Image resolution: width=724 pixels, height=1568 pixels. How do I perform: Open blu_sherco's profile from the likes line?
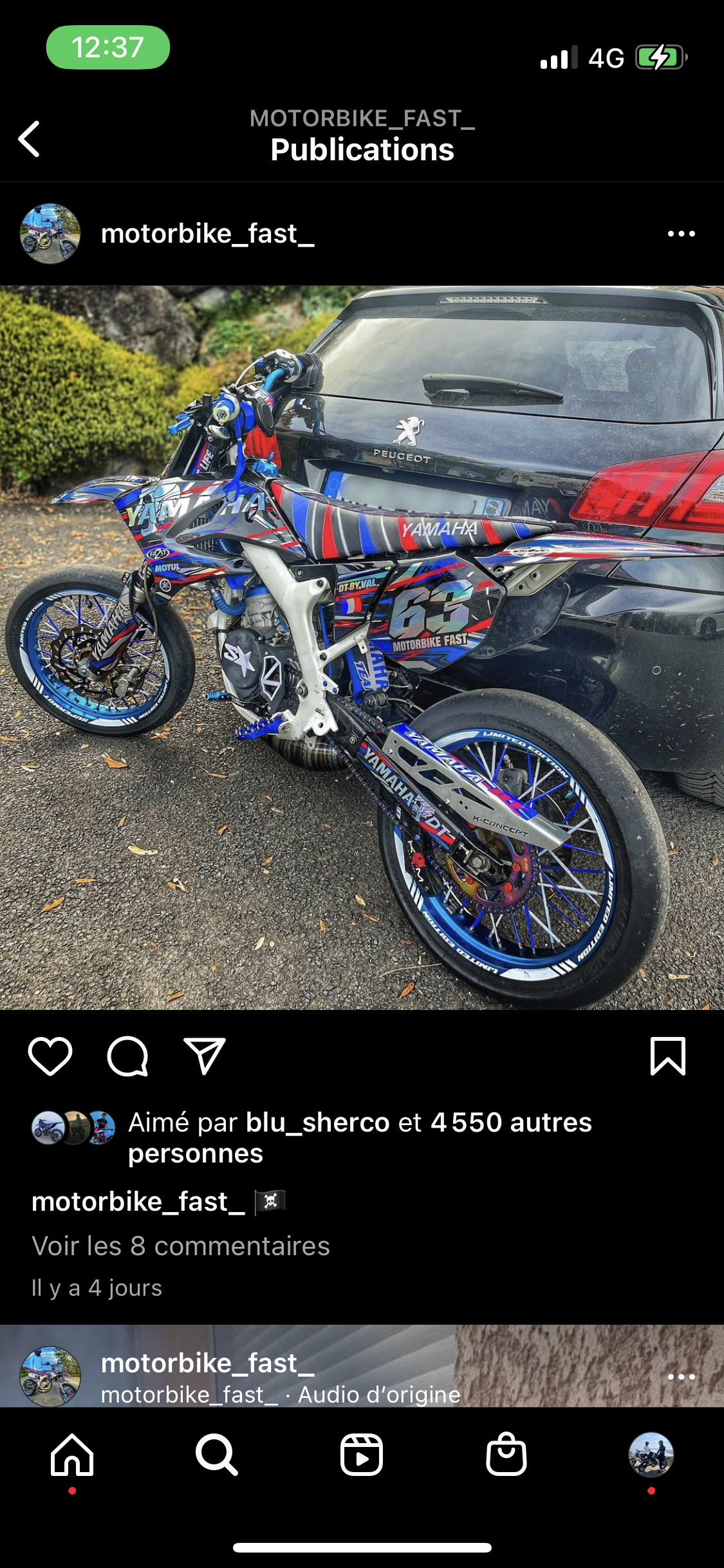pos(317,1123)
